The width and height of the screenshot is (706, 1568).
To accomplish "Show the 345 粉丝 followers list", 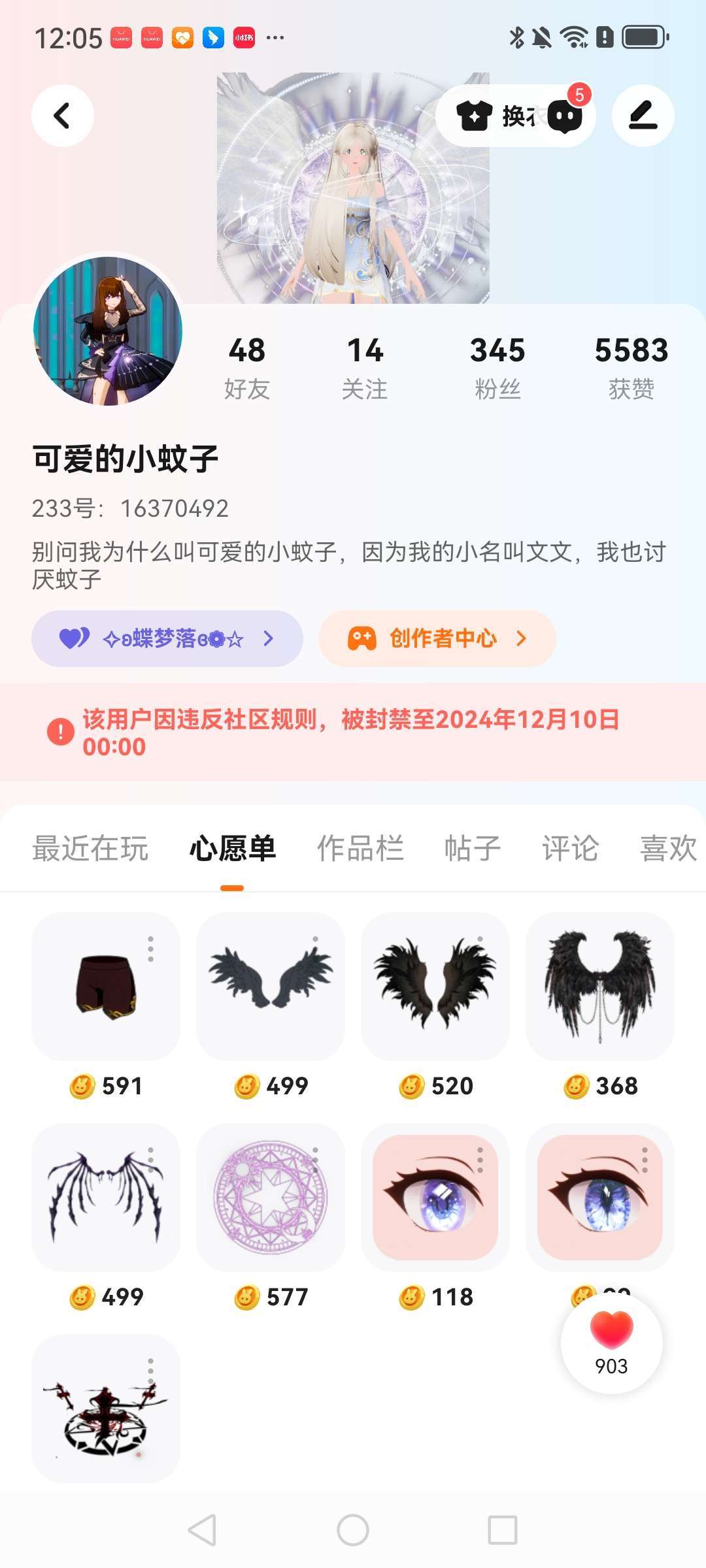I will pyautogui.click(x=497, y=367).
